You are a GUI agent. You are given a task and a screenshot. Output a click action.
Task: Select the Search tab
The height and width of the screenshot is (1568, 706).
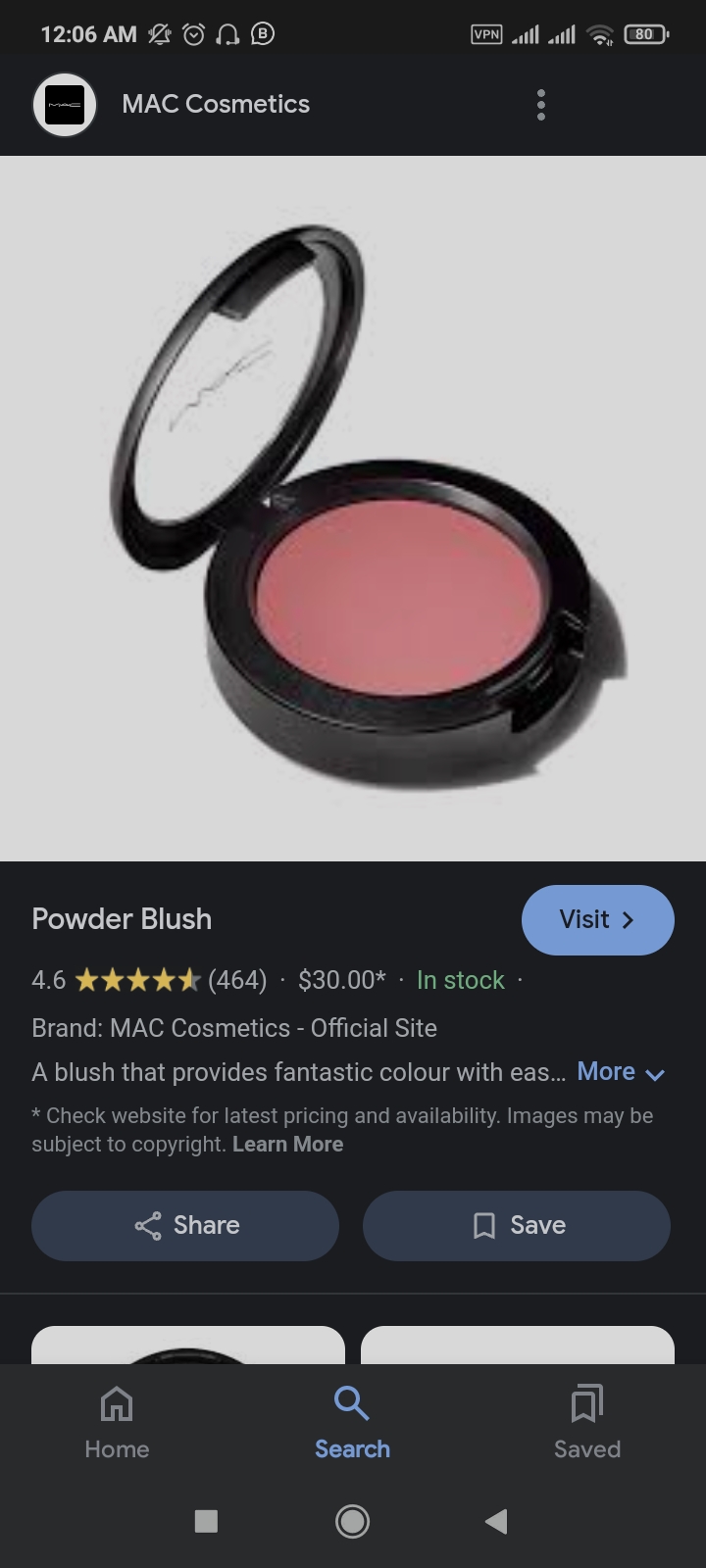tap(352, 1423)
